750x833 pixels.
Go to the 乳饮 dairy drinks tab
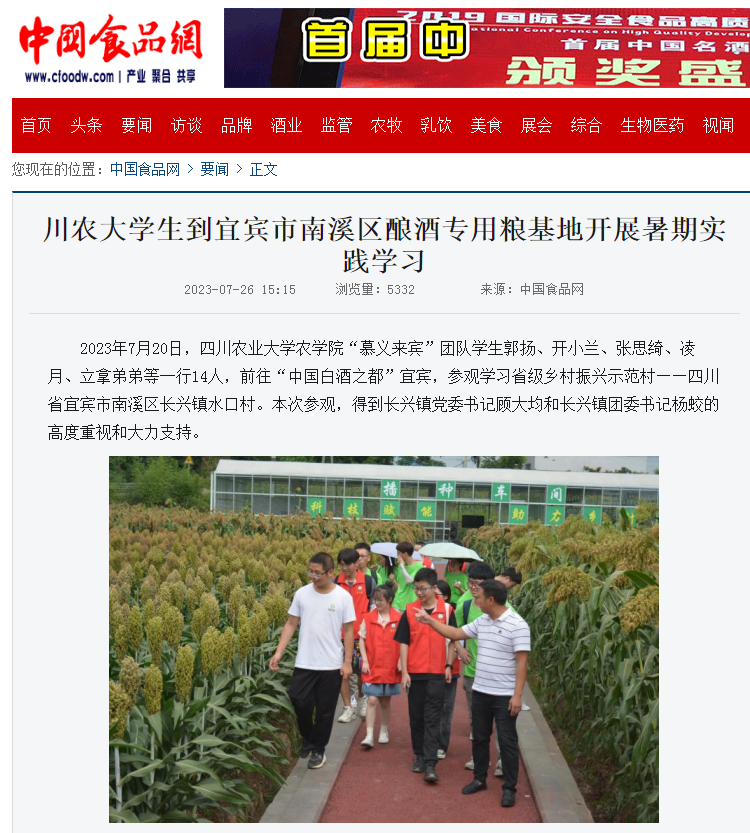[436, 125]
